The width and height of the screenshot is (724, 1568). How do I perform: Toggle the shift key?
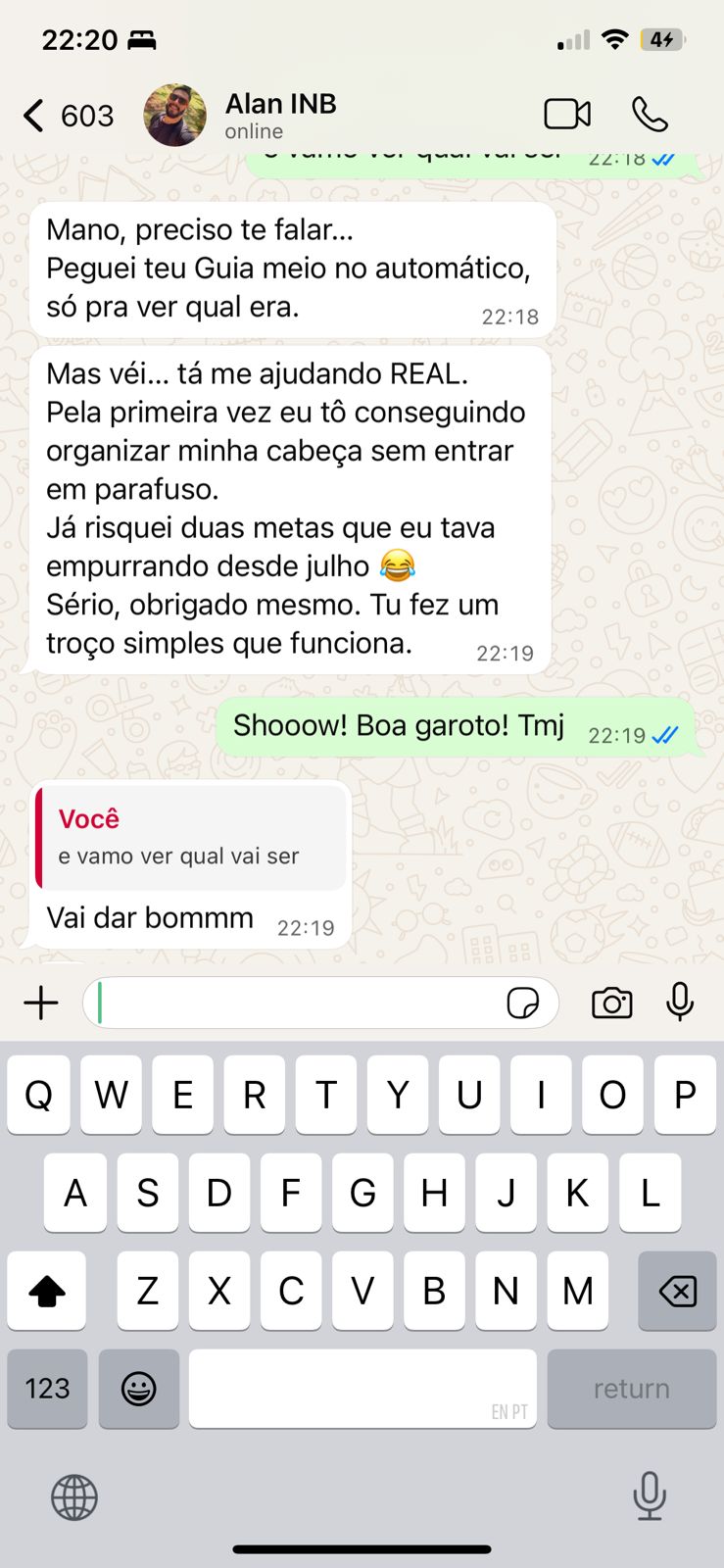(47, 1291)
